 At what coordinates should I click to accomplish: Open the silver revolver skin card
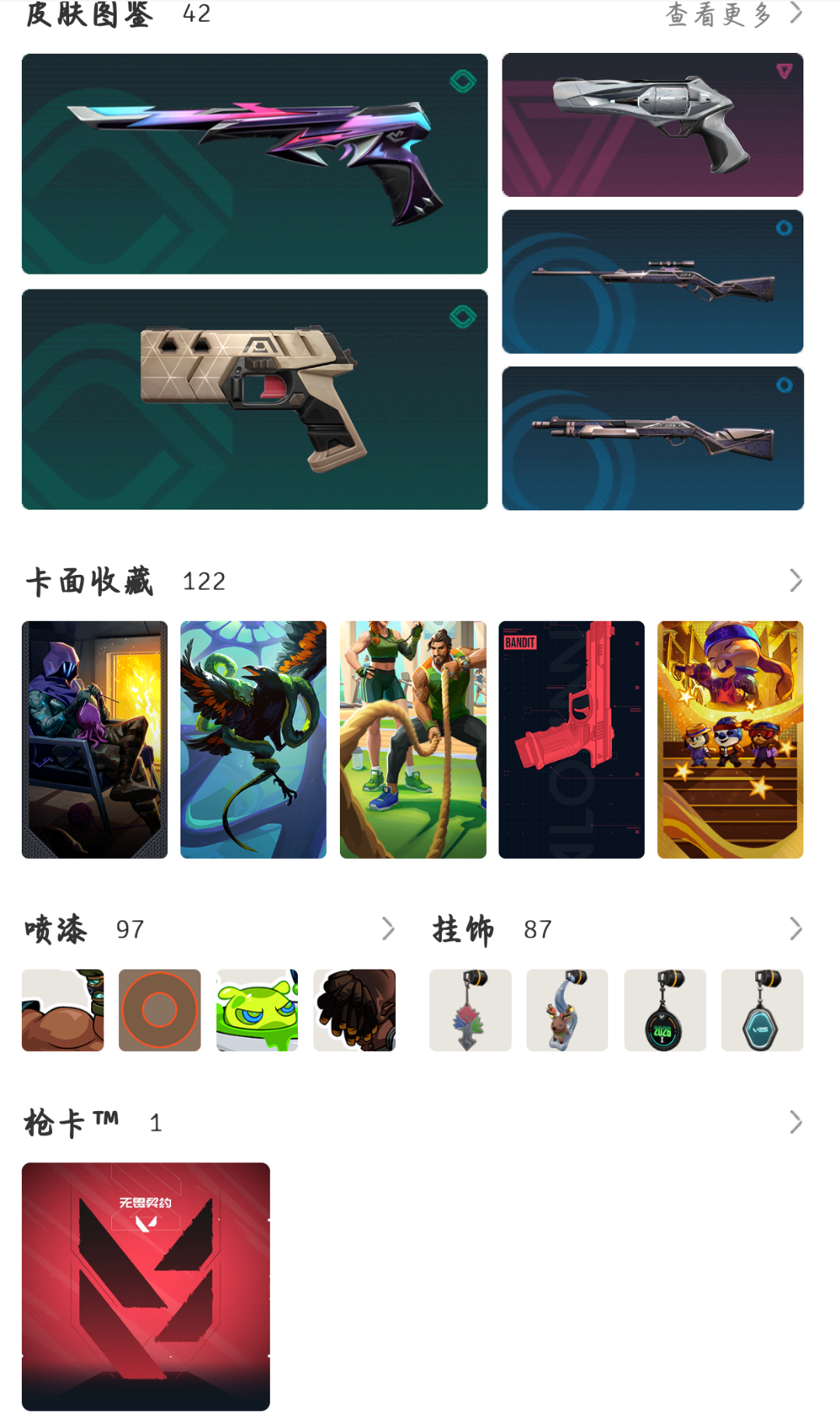(x=653, y=124)
